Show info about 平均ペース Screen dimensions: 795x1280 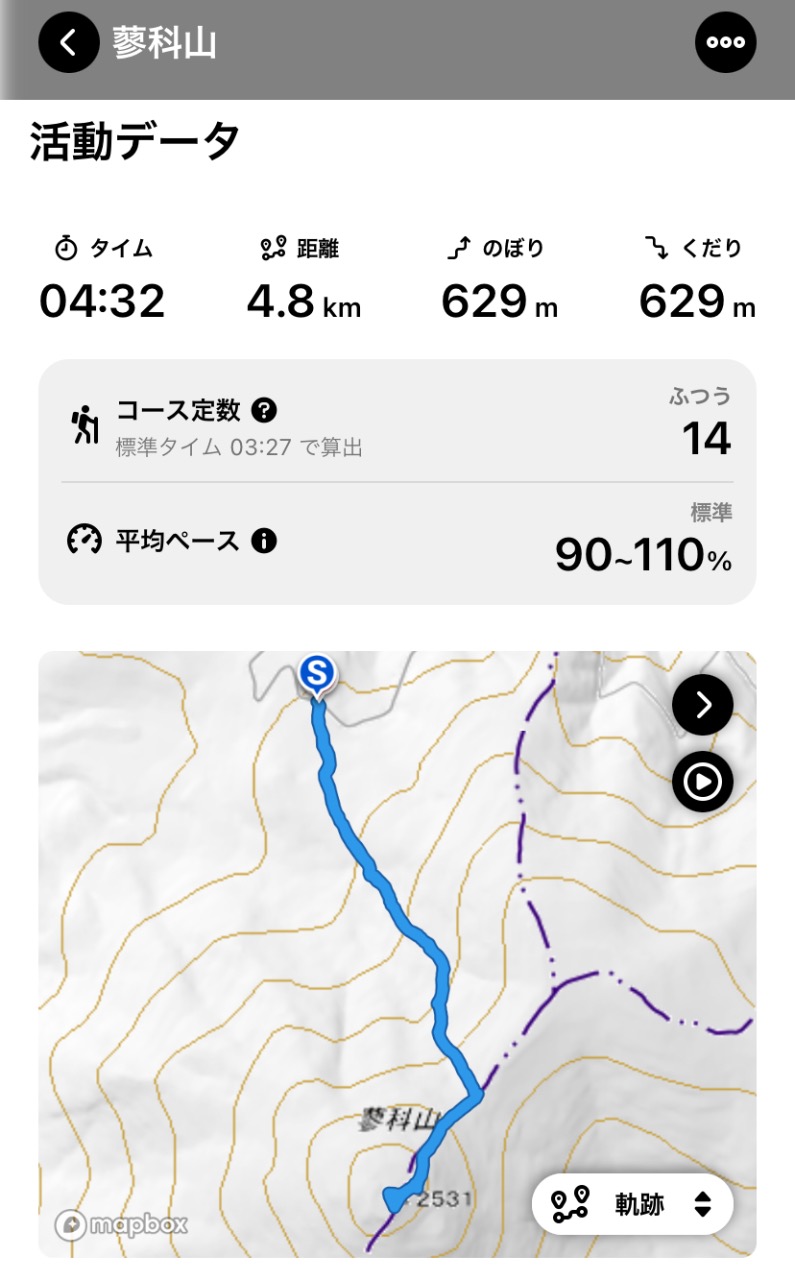264,542
